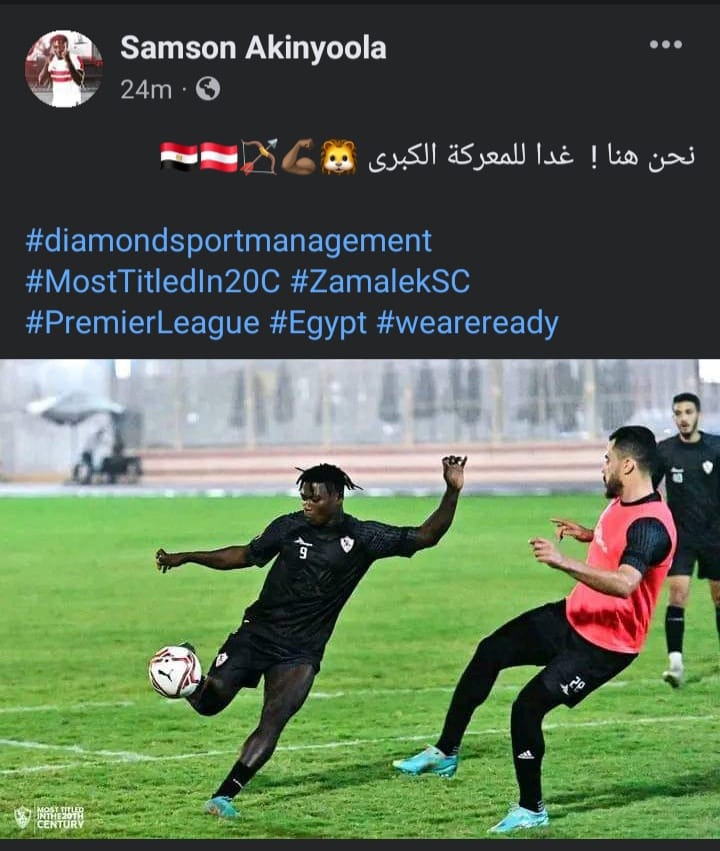720x851 pixels.
Task: Open the Samson Akinyoola profile name link
Action: click(x=252, y=47)
